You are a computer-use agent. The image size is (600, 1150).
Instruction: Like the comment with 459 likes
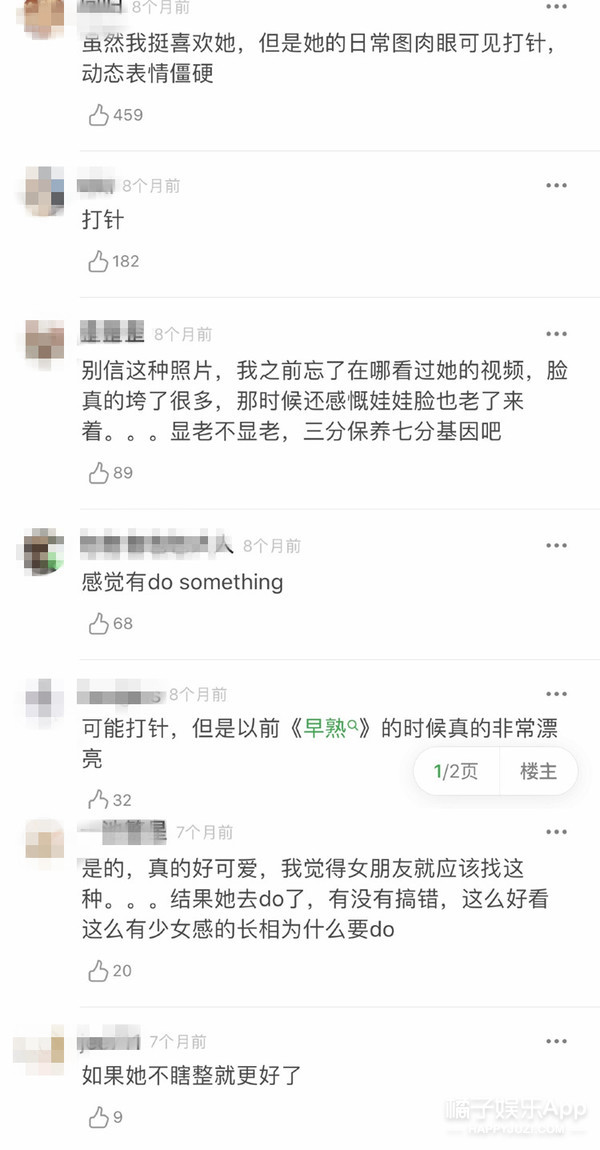[x=98, y=115]
